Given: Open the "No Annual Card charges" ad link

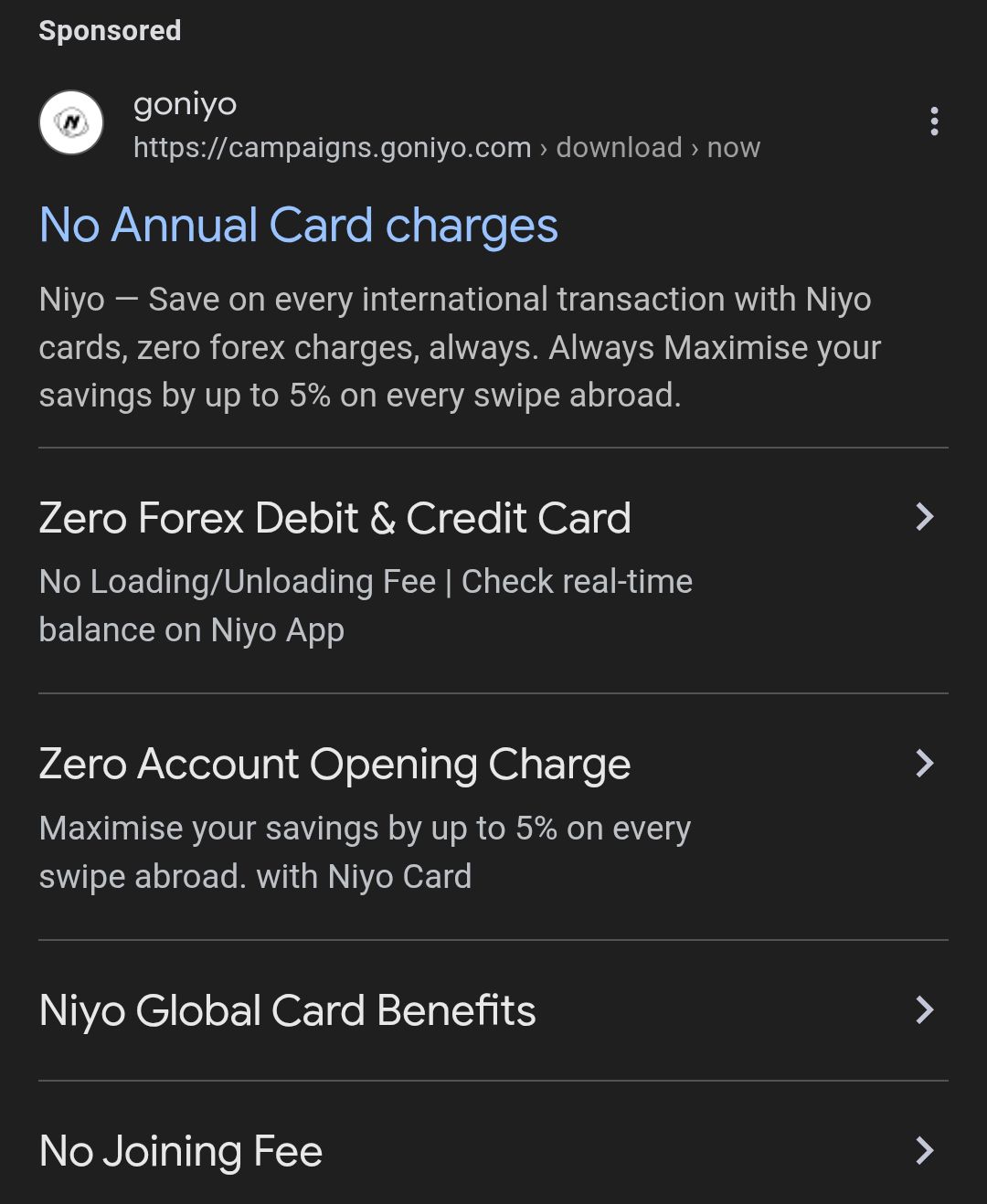Looking at the screenshot, I should (x=298, y=226).
